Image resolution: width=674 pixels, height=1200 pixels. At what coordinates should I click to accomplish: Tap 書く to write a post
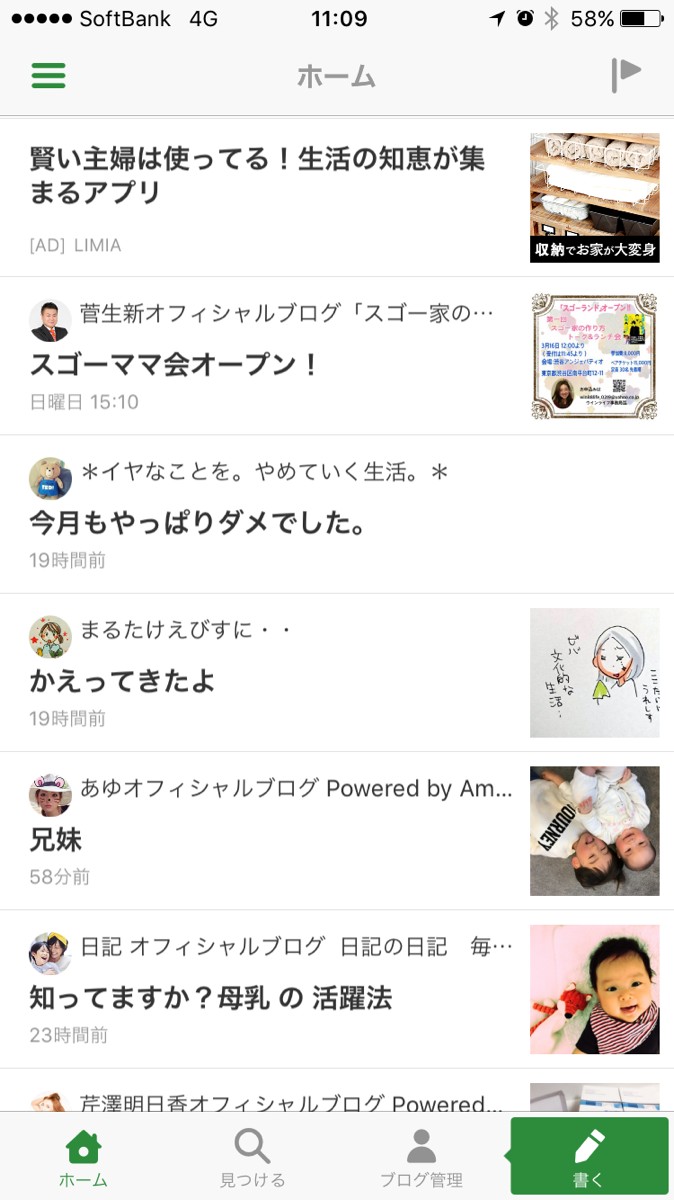tap(589, 1158)
